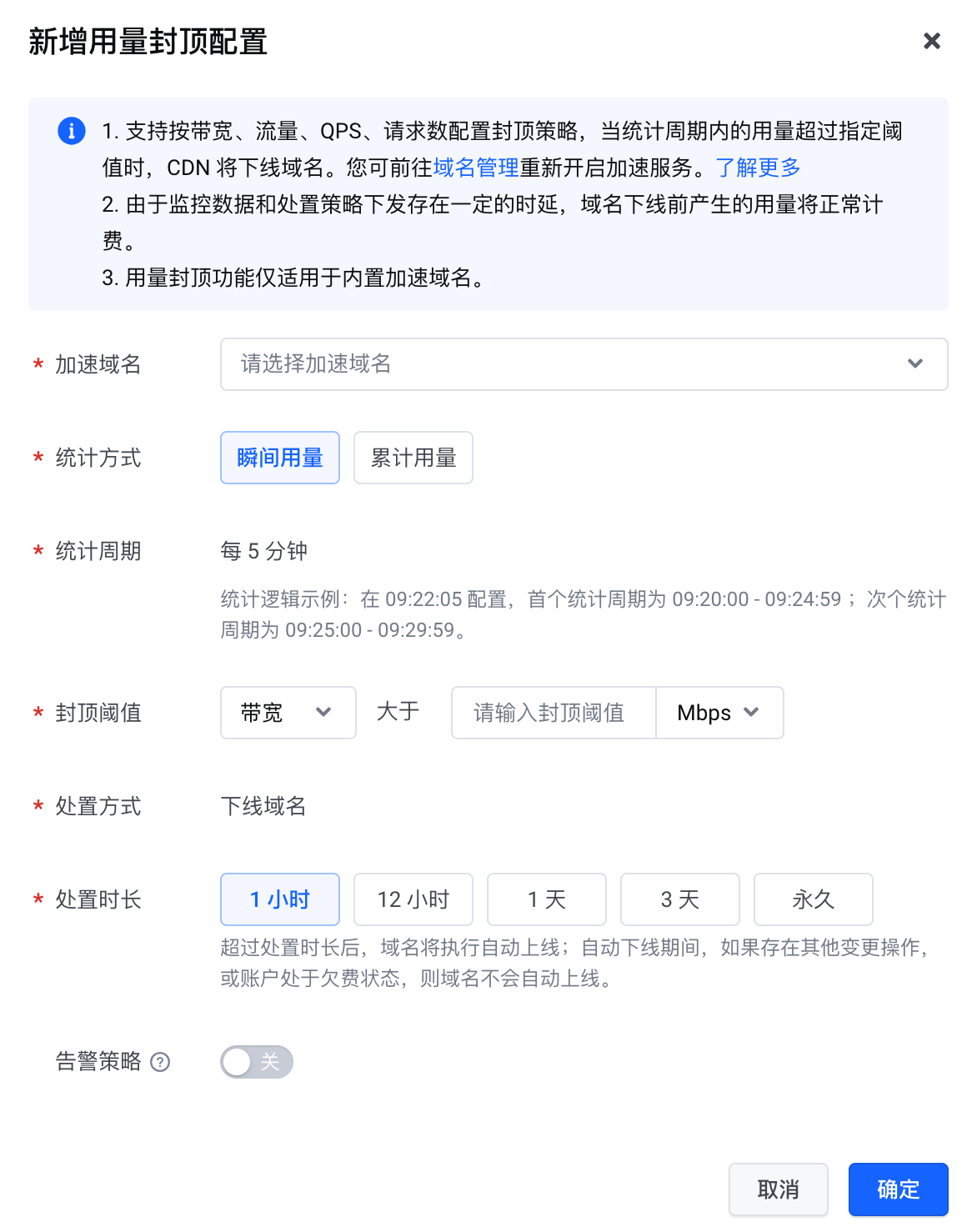Choose 1 天 handling duration
This screenshot has width=977, height=1232.
click(x=547, y=899)
